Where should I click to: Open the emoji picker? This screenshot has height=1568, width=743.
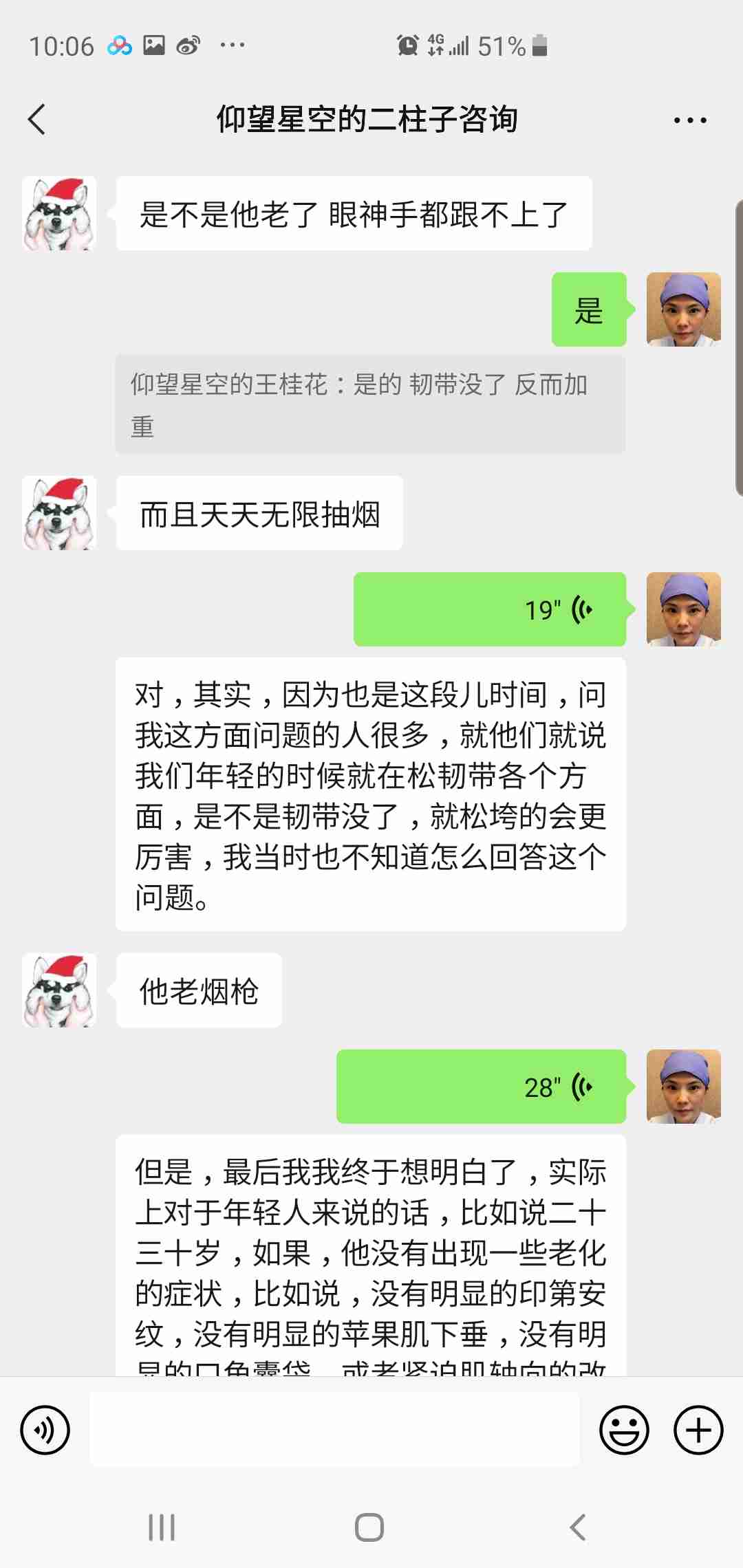coord(624,1430)
